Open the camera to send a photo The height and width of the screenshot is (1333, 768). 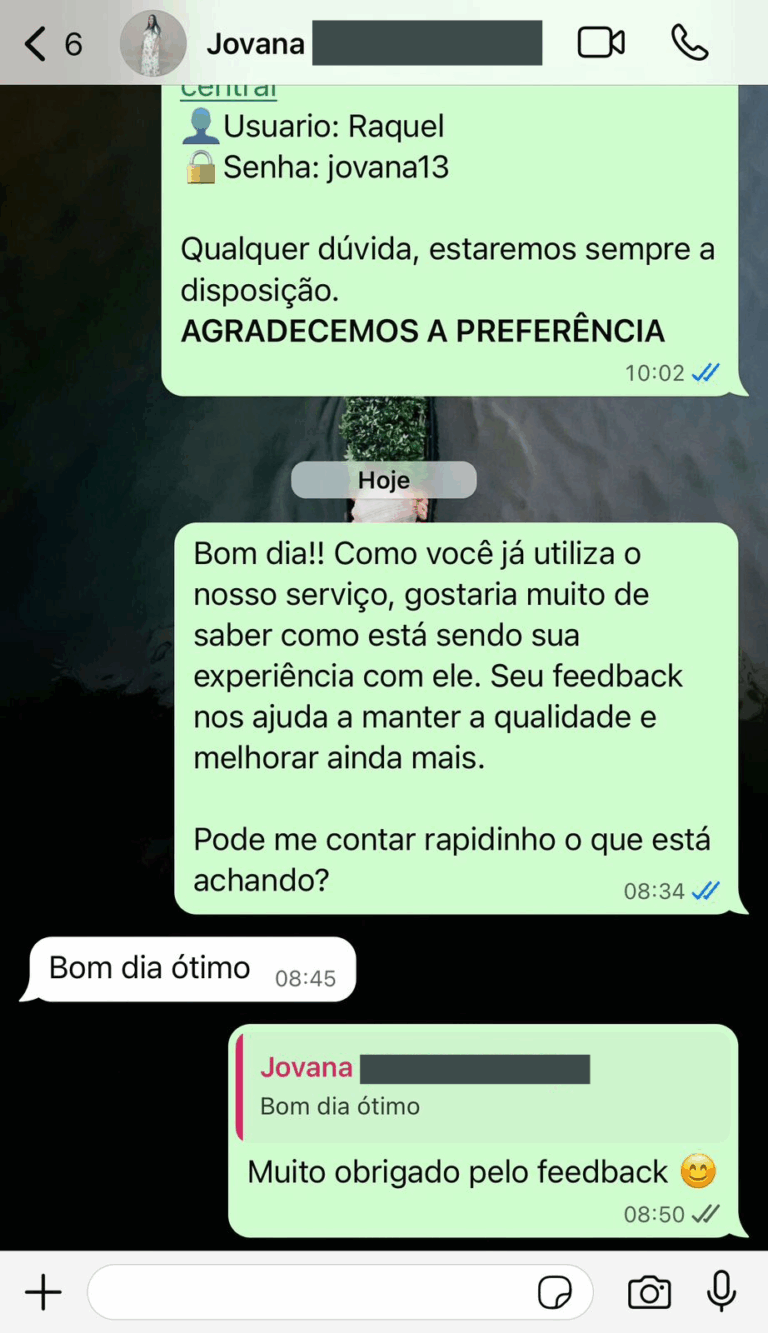pyautogui.click(x=649, y=1293)
